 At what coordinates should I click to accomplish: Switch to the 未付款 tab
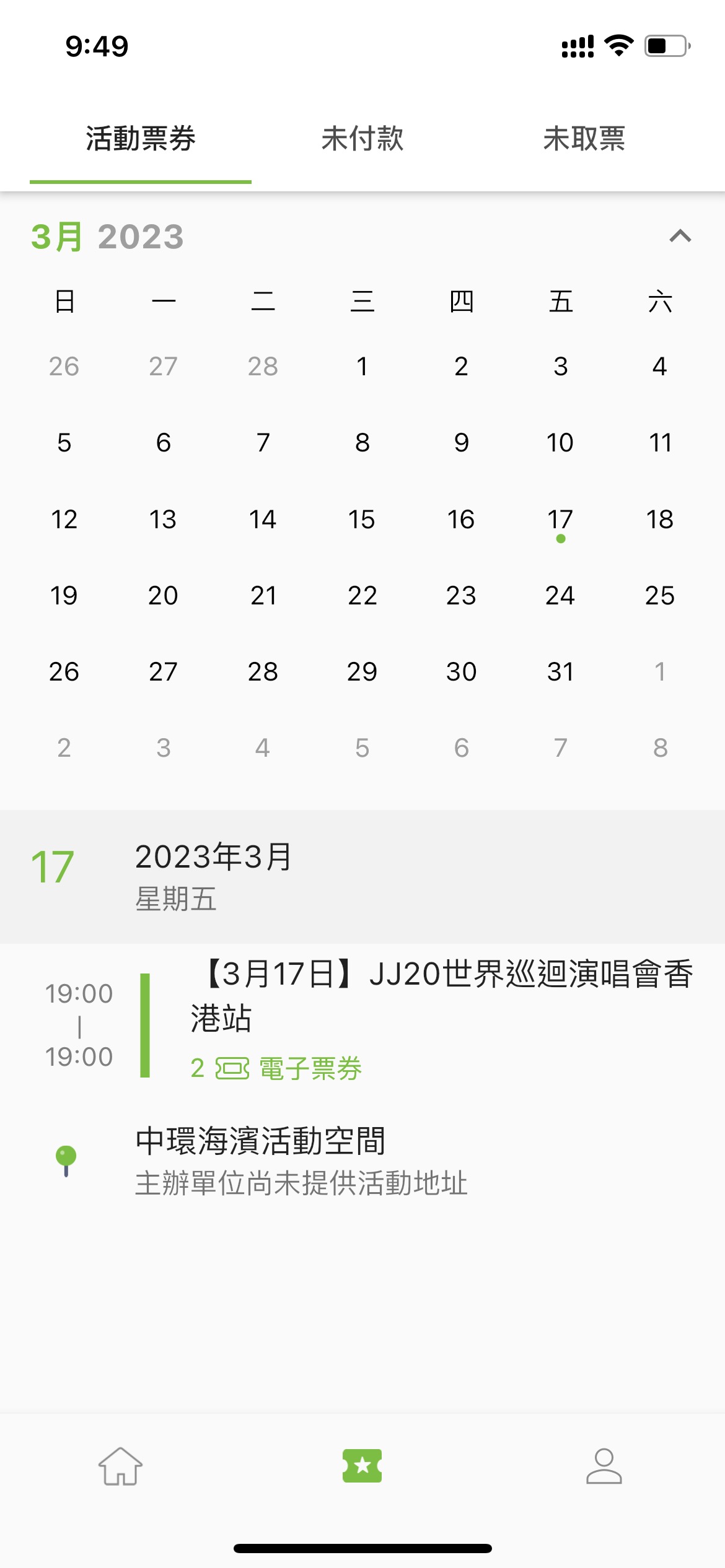[x=361, y=140]
